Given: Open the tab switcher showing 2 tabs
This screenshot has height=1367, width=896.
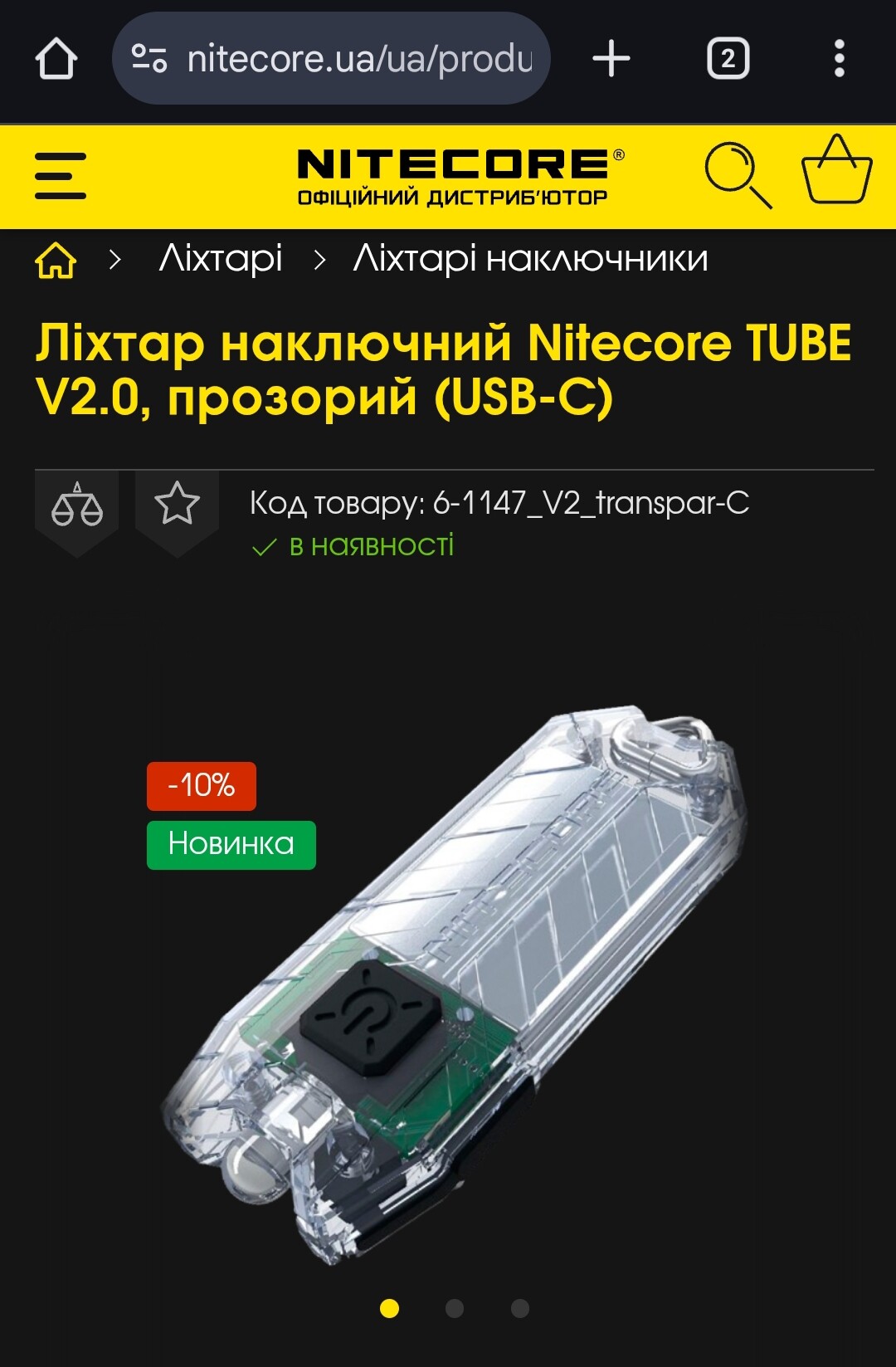Looking at the screenshot, I should tap(728, 59).
